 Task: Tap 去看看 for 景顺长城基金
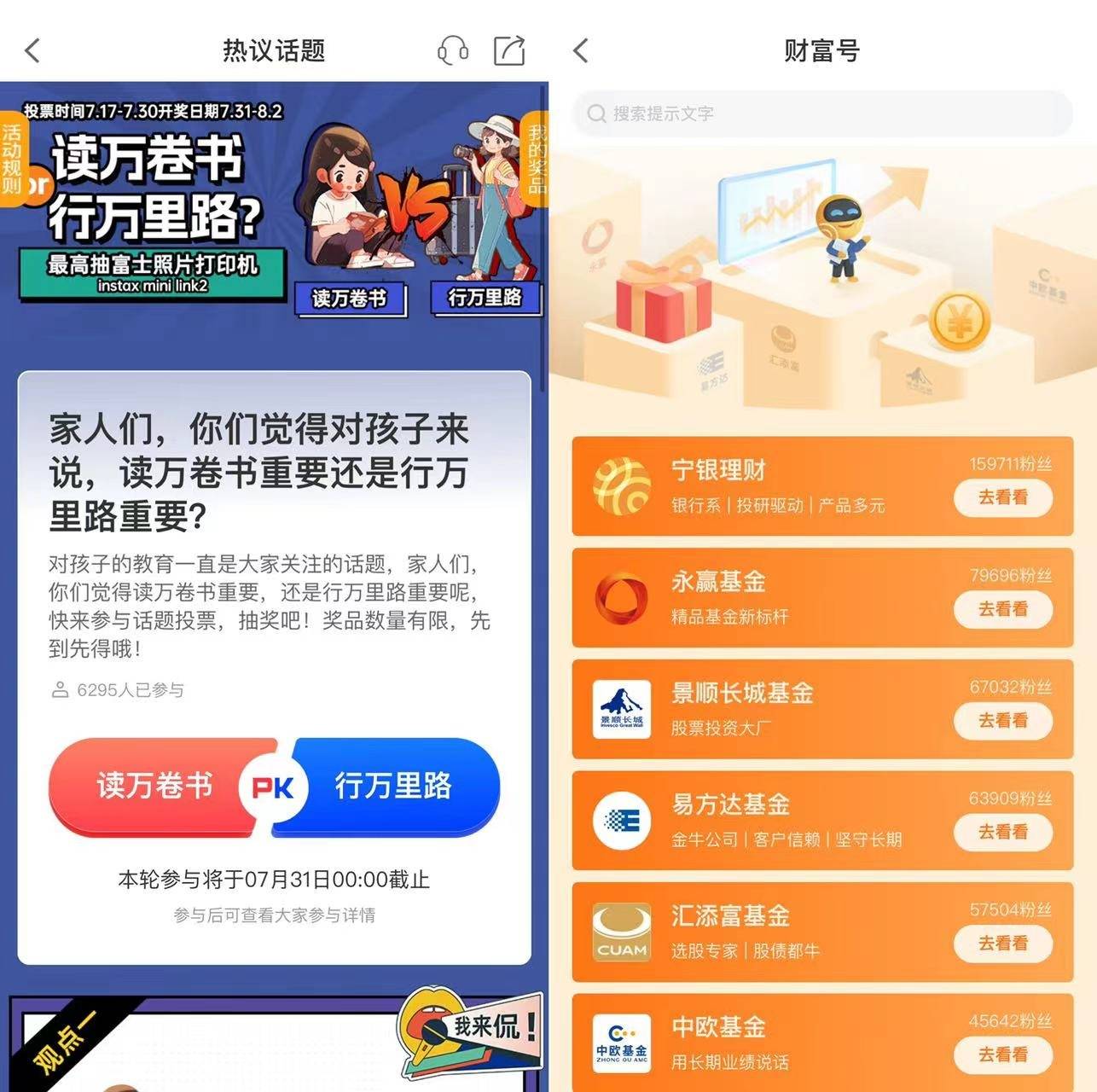click(1002, 721)
